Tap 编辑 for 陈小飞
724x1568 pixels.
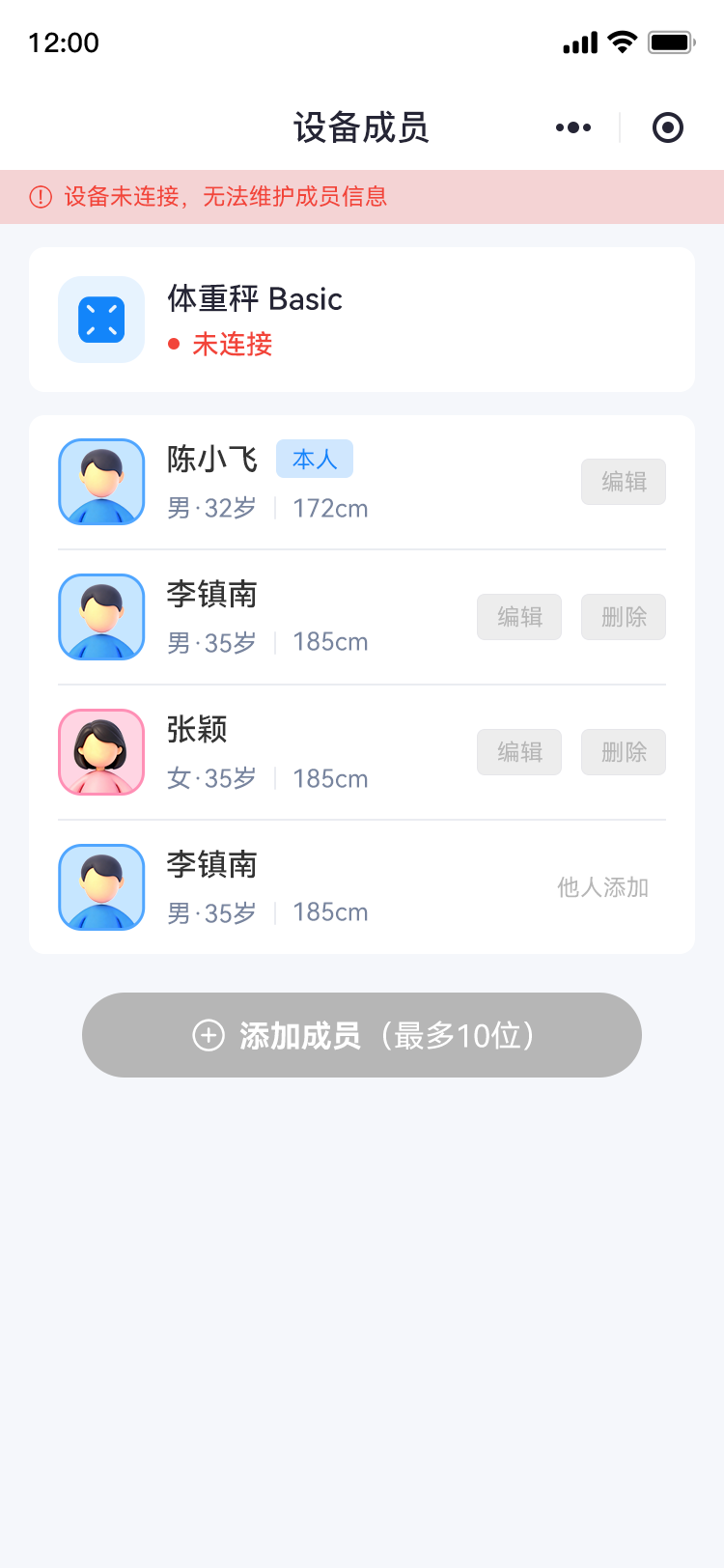tap(624, 482)
